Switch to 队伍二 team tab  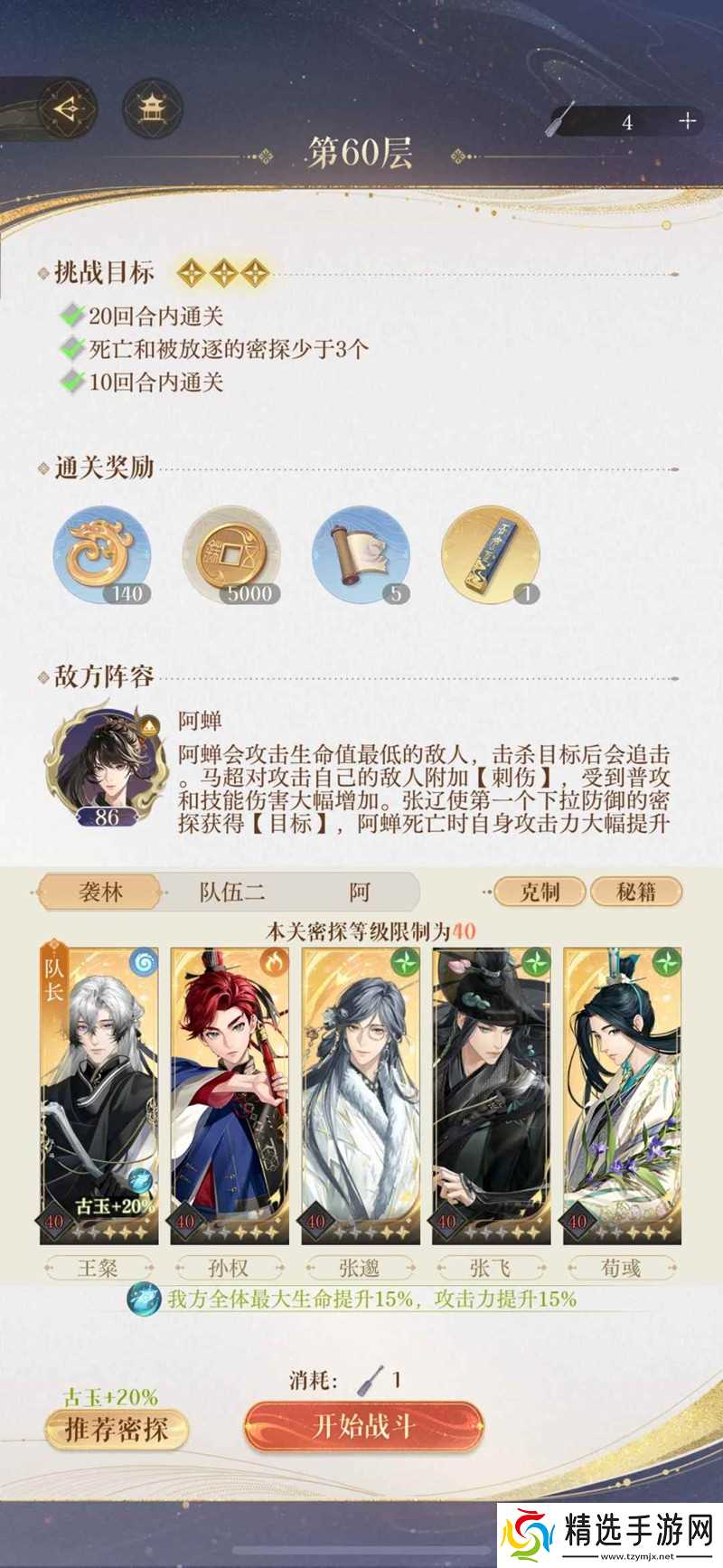coord(232,893)
